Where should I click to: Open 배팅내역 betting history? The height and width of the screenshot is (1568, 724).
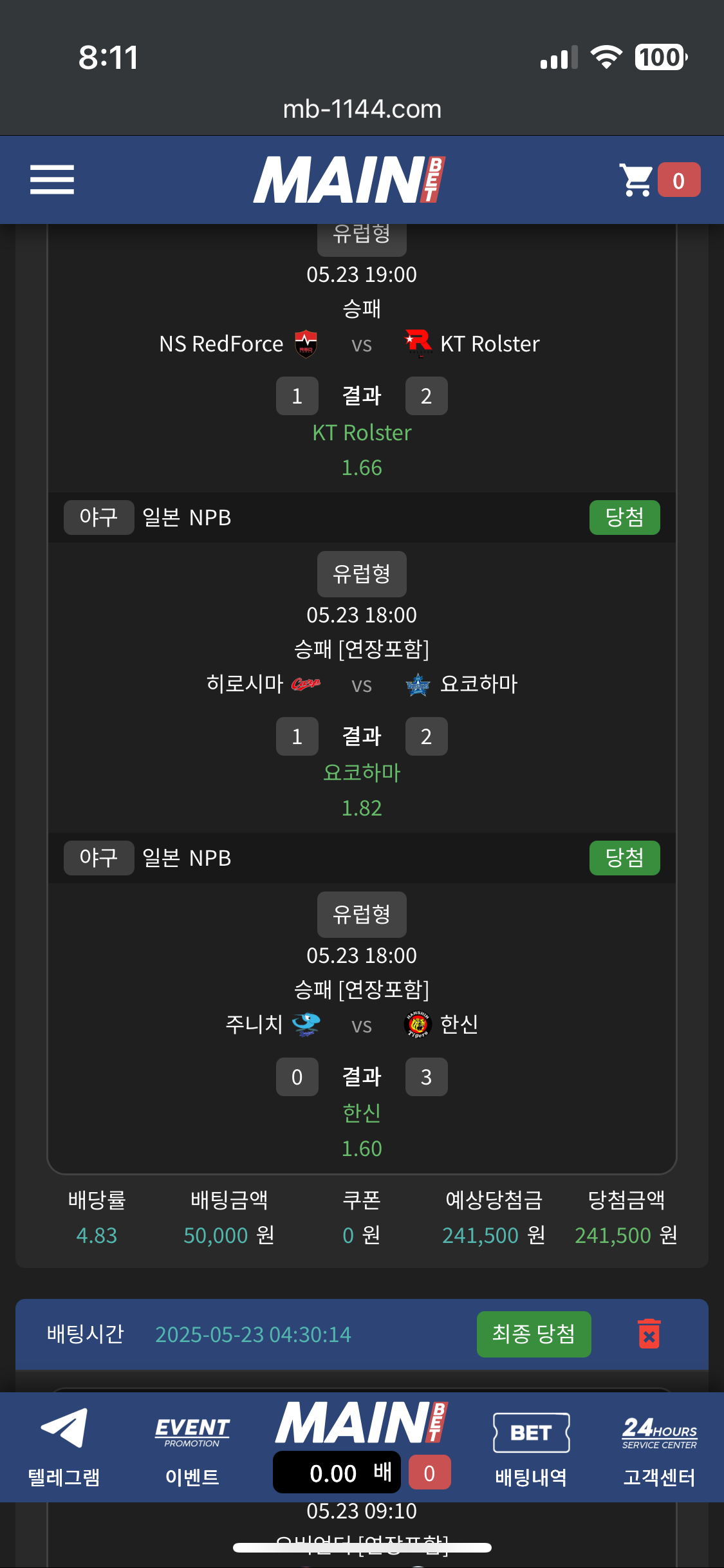coord(531,1446)
